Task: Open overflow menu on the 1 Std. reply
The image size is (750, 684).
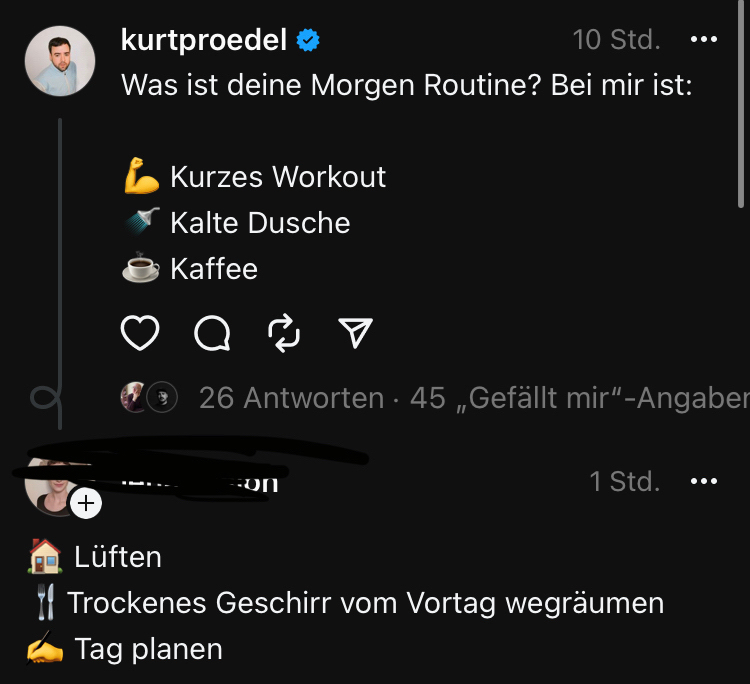Action: 704,481
